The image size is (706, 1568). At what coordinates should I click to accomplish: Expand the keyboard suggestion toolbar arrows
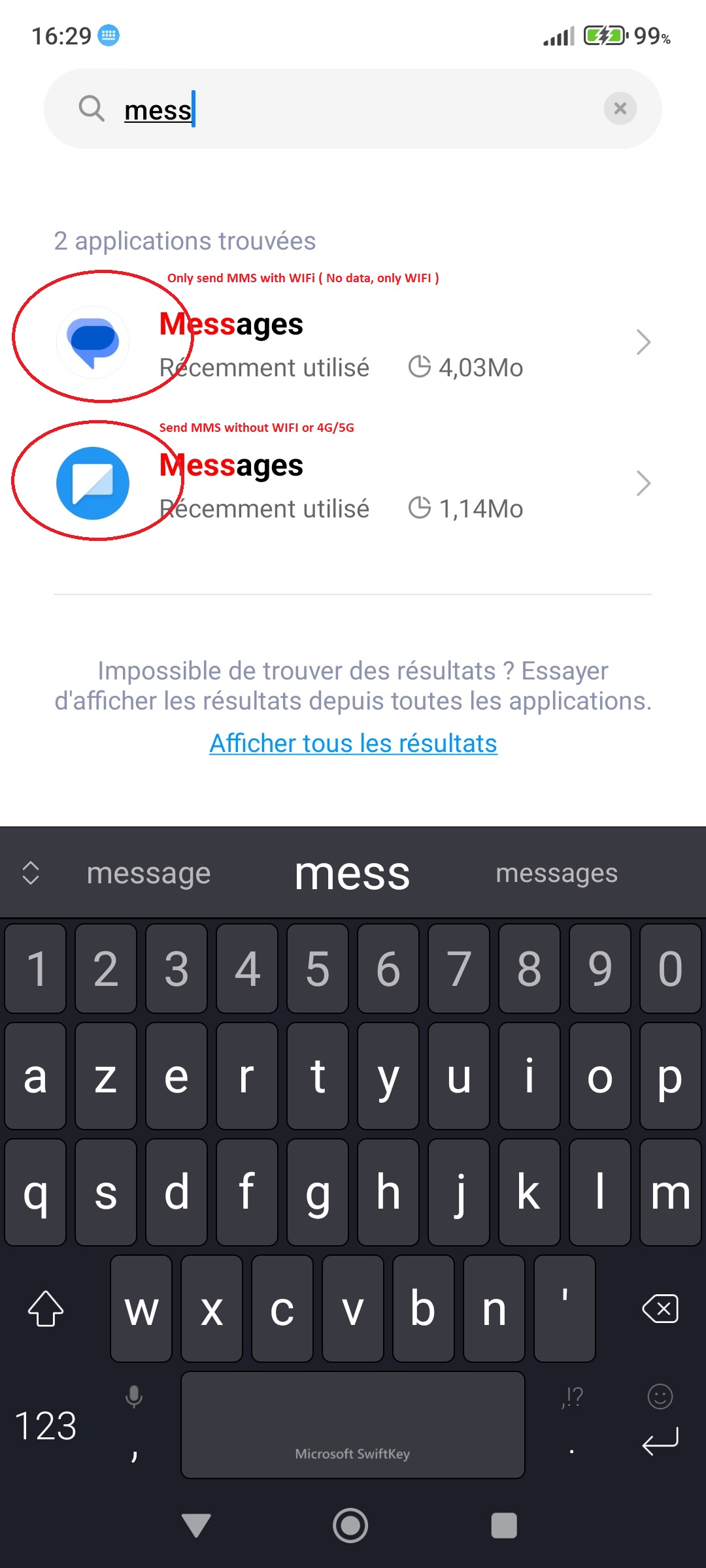click(31, 873)
